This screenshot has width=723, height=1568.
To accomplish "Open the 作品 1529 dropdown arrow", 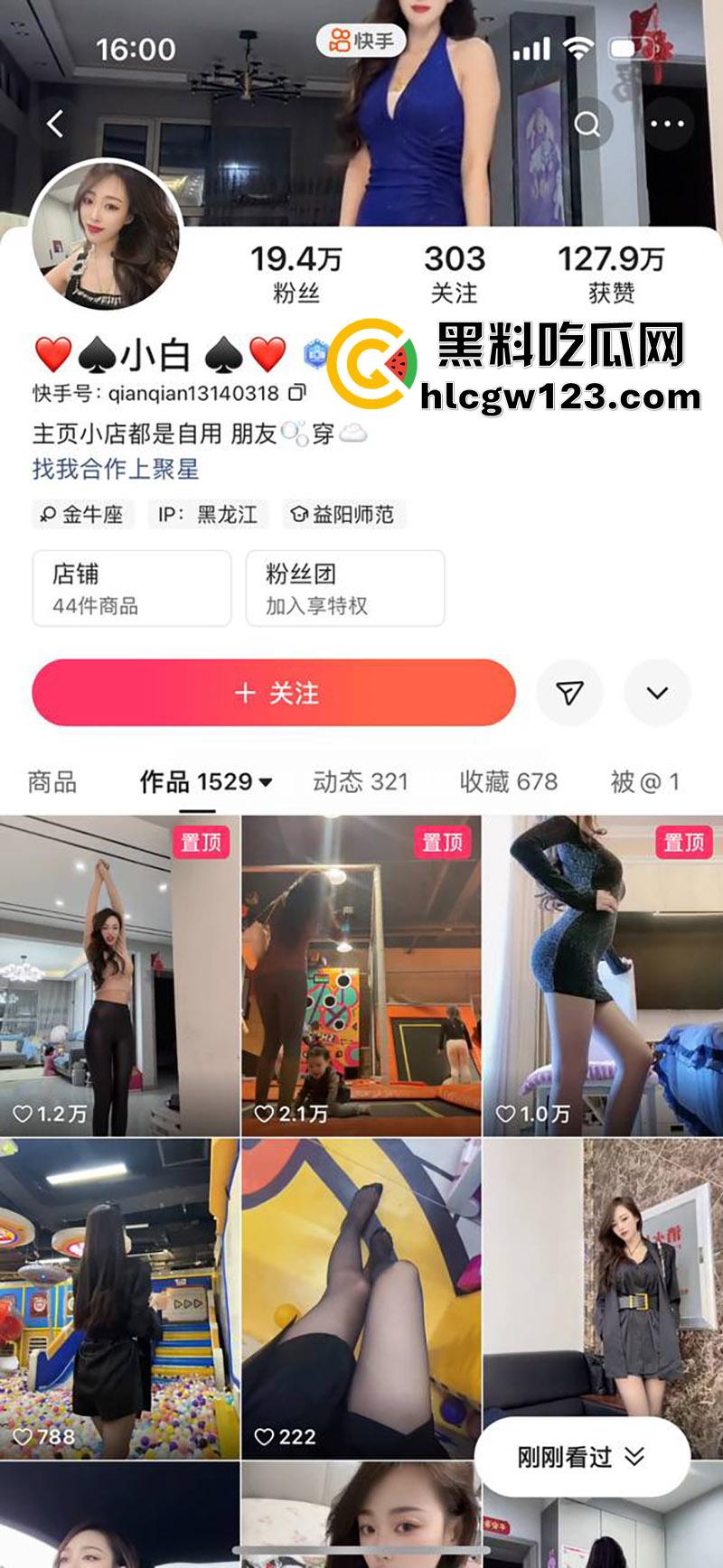I will (x=266, y=781).
